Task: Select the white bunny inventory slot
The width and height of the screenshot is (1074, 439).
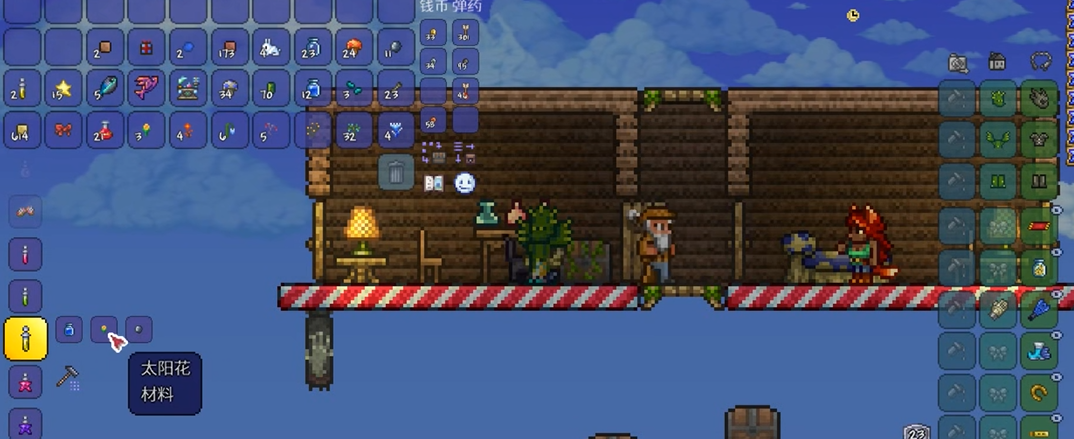Action: coord(271,47)
